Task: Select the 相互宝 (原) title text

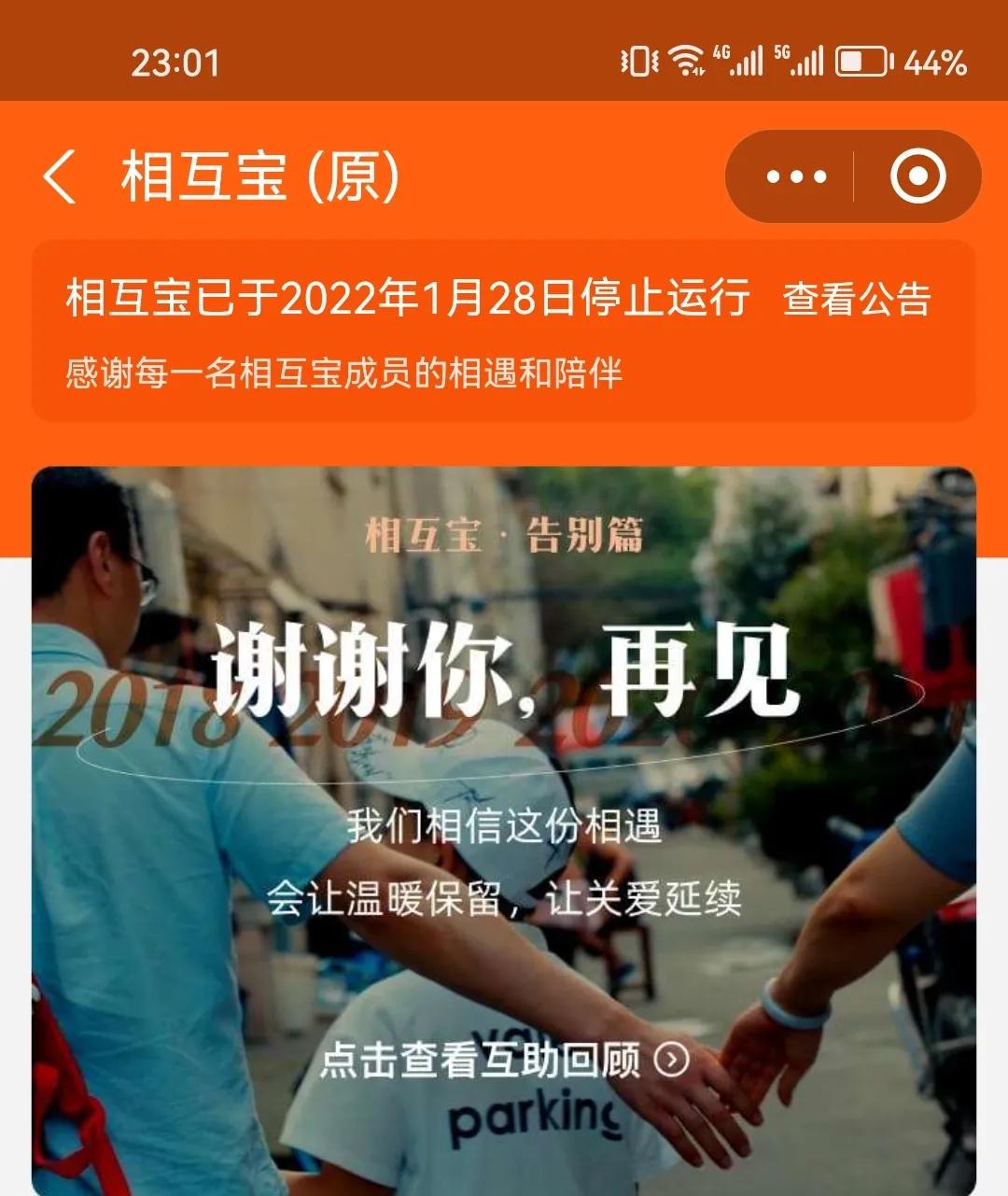Action: tap(261, 177)
